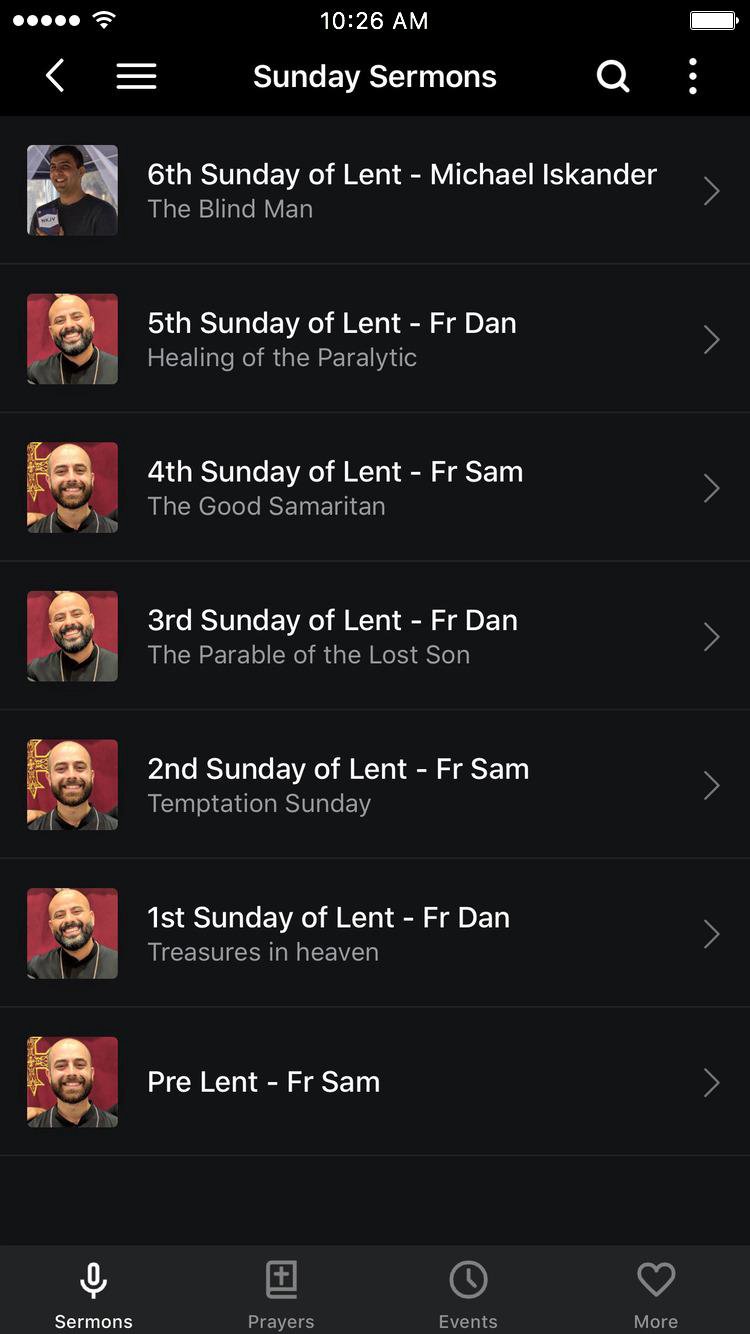Screen dimensions: 750x1334
Task: Open the hamburger drawer menu
Action: [136, 76]
